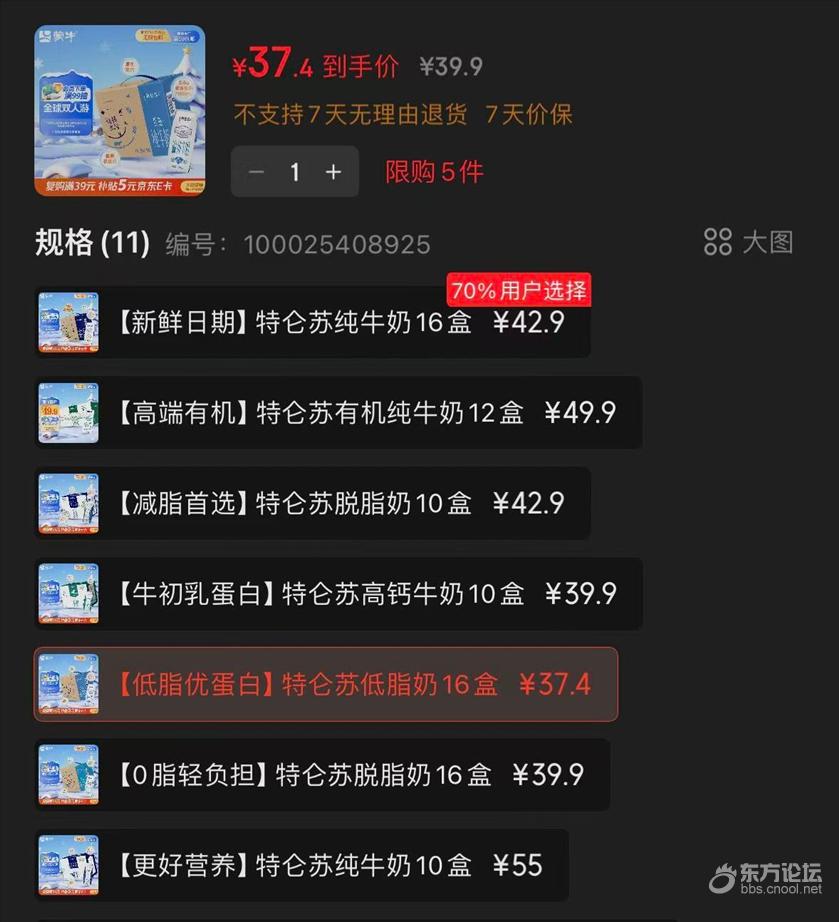Image resolution: width=839 pixels, height=922 pixels.
Task: Open the product image preview
Action: (x=120, y=110)
